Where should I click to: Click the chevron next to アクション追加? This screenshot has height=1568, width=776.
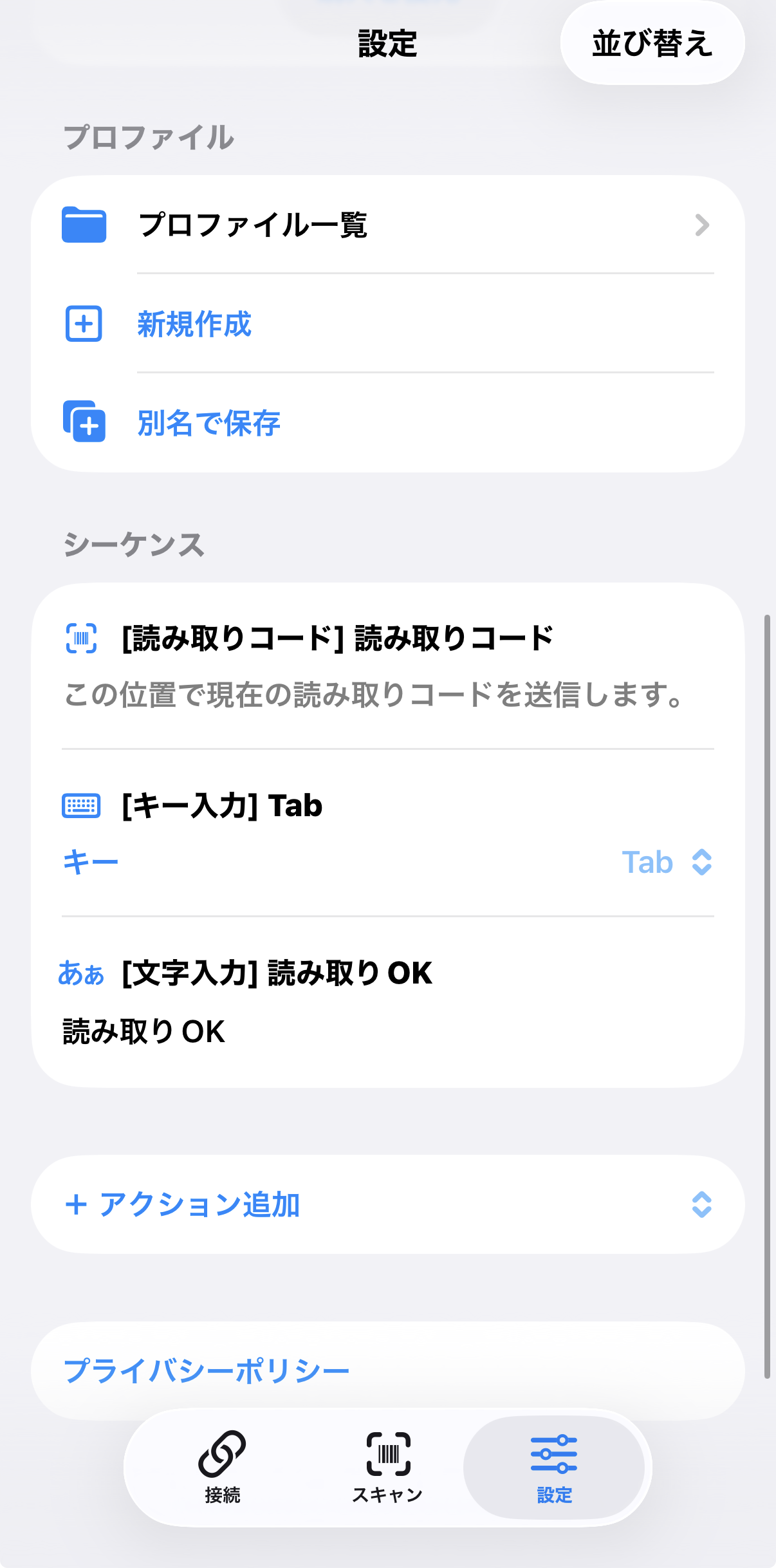[x=701, y=1205]
